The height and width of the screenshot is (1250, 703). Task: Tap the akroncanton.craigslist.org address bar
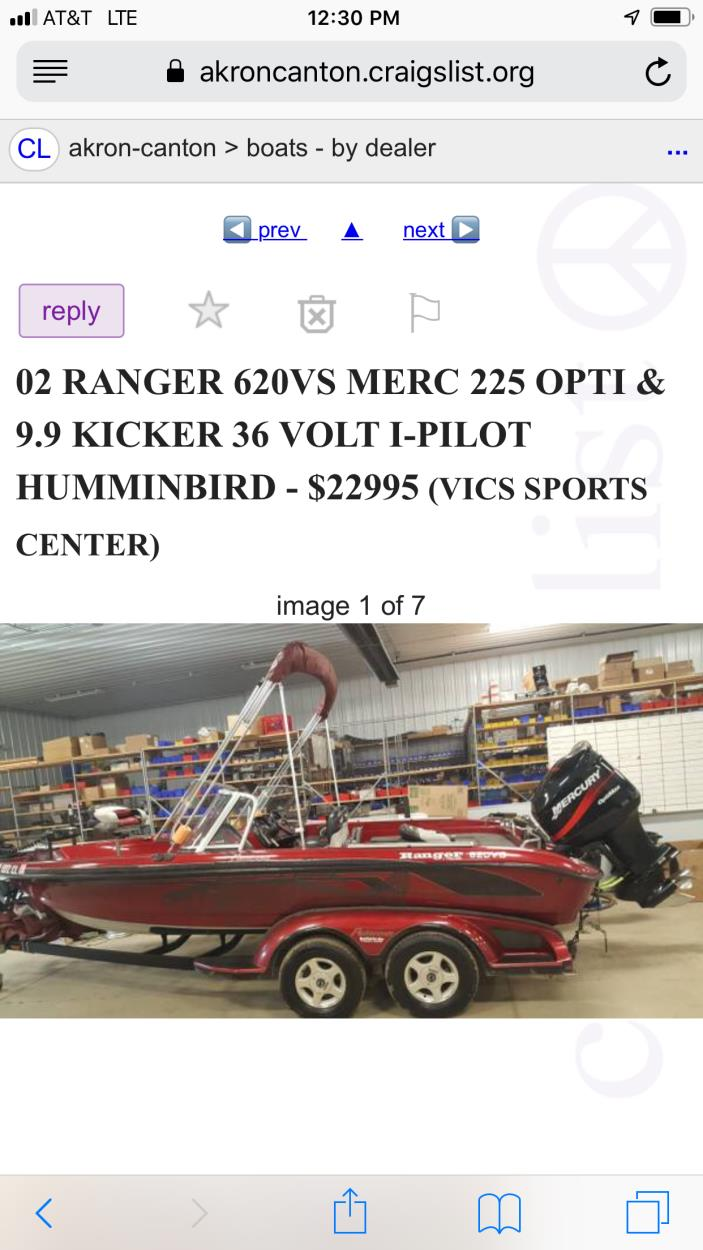[351, 72]
